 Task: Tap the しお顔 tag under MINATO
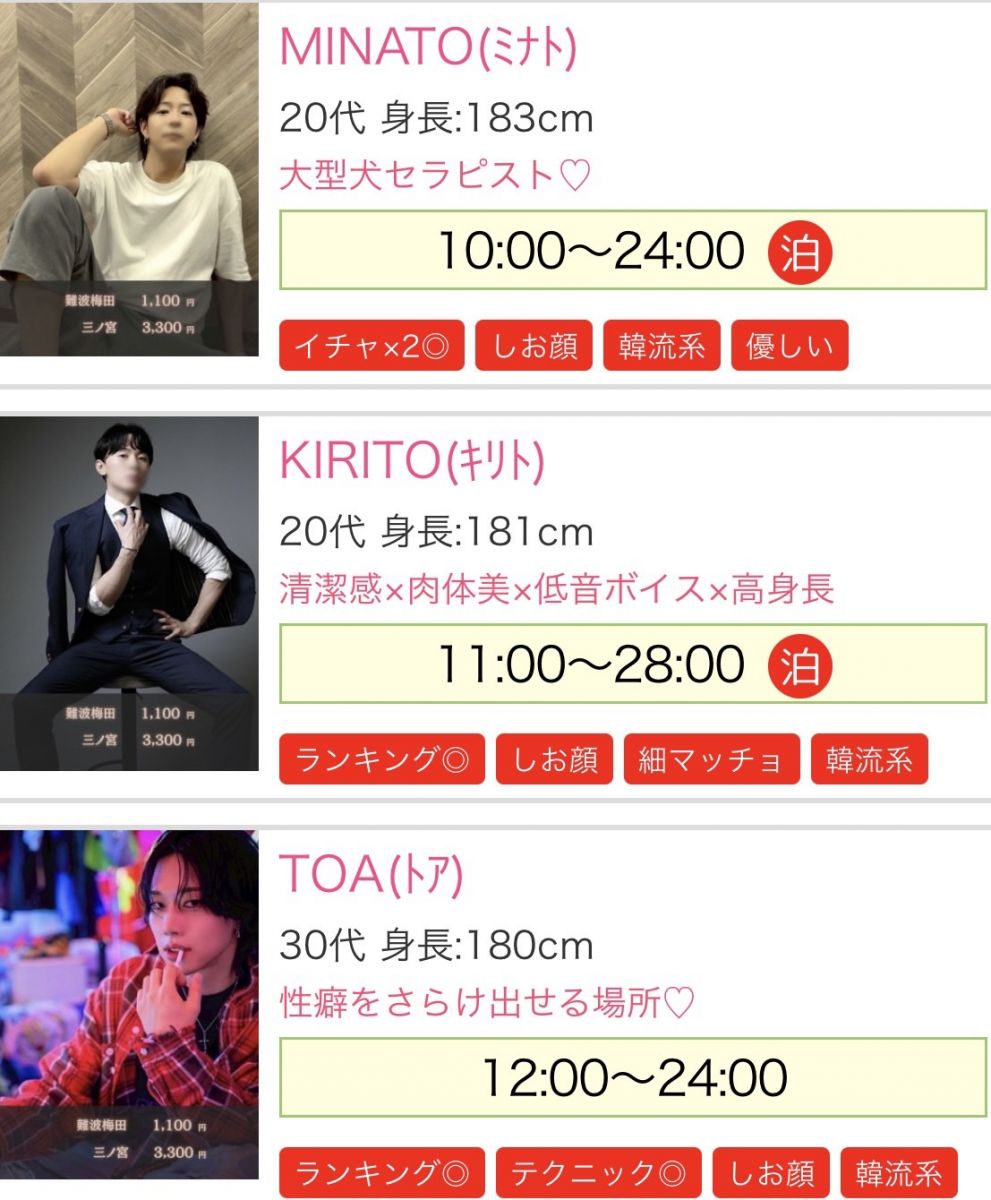(533, 346)
